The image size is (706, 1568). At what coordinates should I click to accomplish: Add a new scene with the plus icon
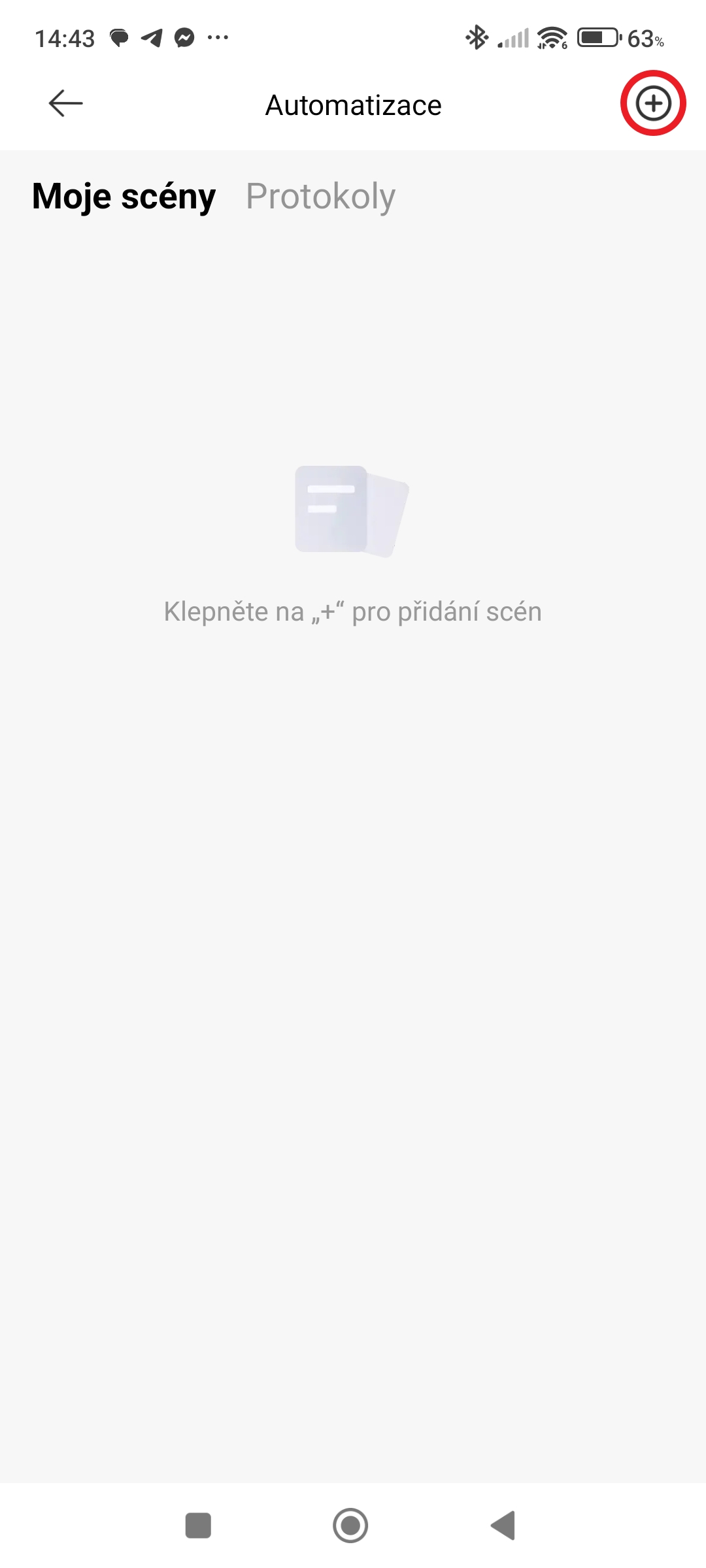(653, 103)
